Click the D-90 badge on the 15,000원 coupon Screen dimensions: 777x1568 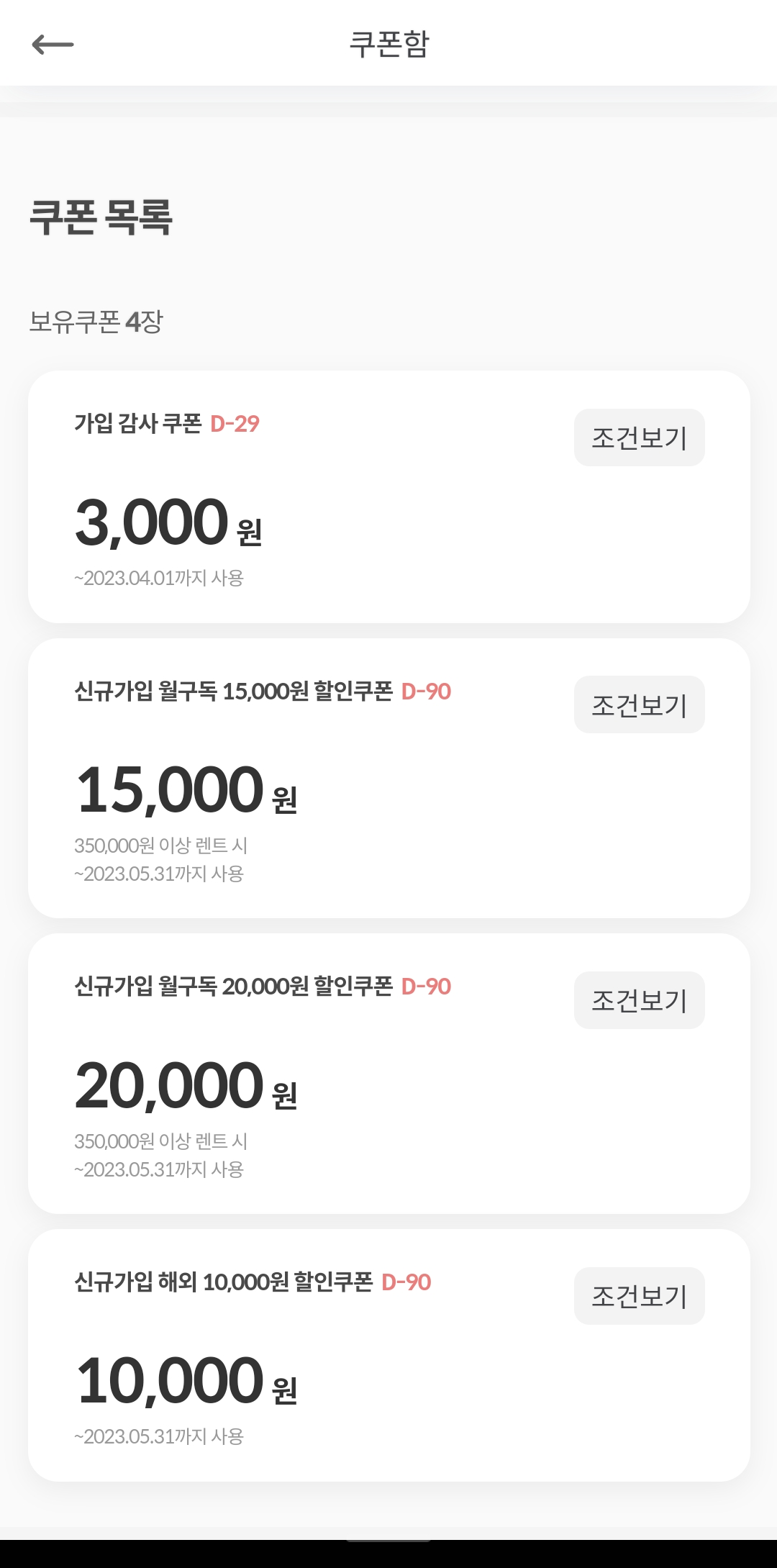pyautogui.click(x=428, y=691)
